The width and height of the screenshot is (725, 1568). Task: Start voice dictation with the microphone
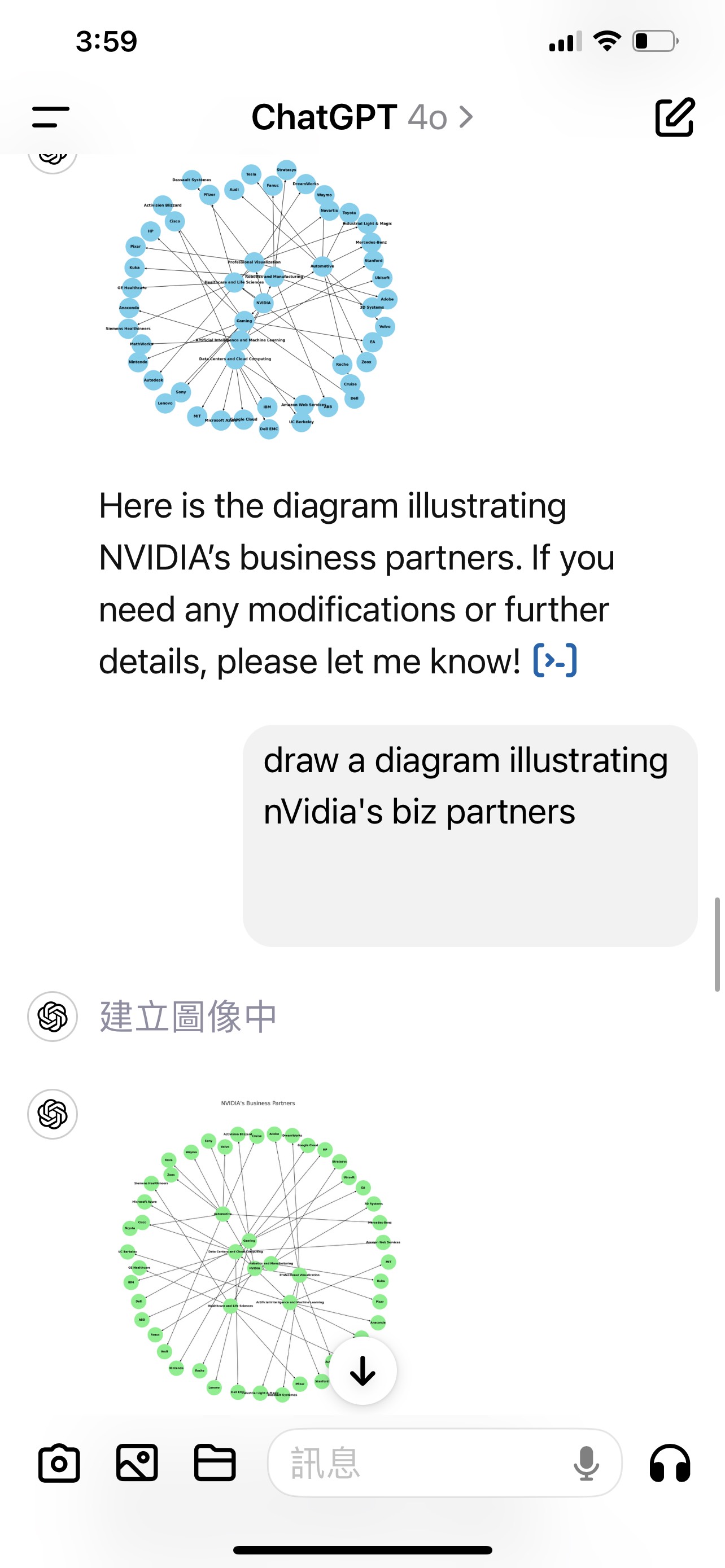click(x=586, y=1462)
